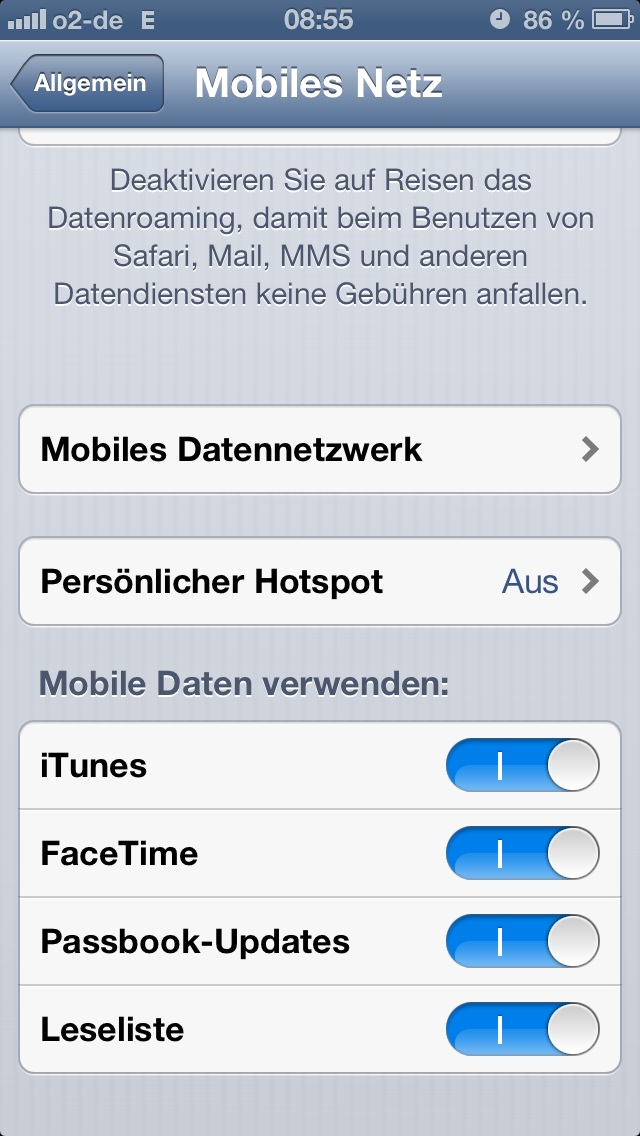The image size is (640, 1136).
Task: Open Mobiles Datennetzwerk settings
Action: (x=320, y=449)
